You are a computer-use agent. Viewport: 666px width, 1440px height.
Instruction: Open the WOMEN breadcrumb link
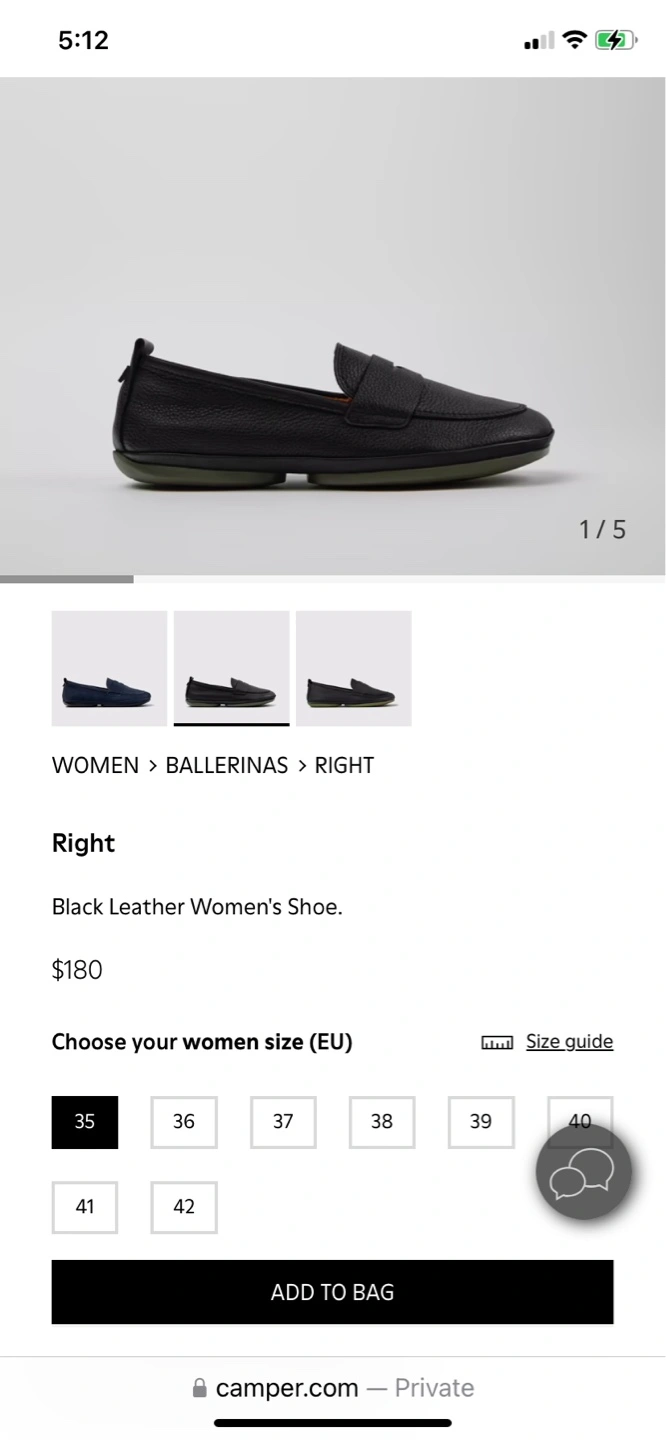[x=95, y=765]
